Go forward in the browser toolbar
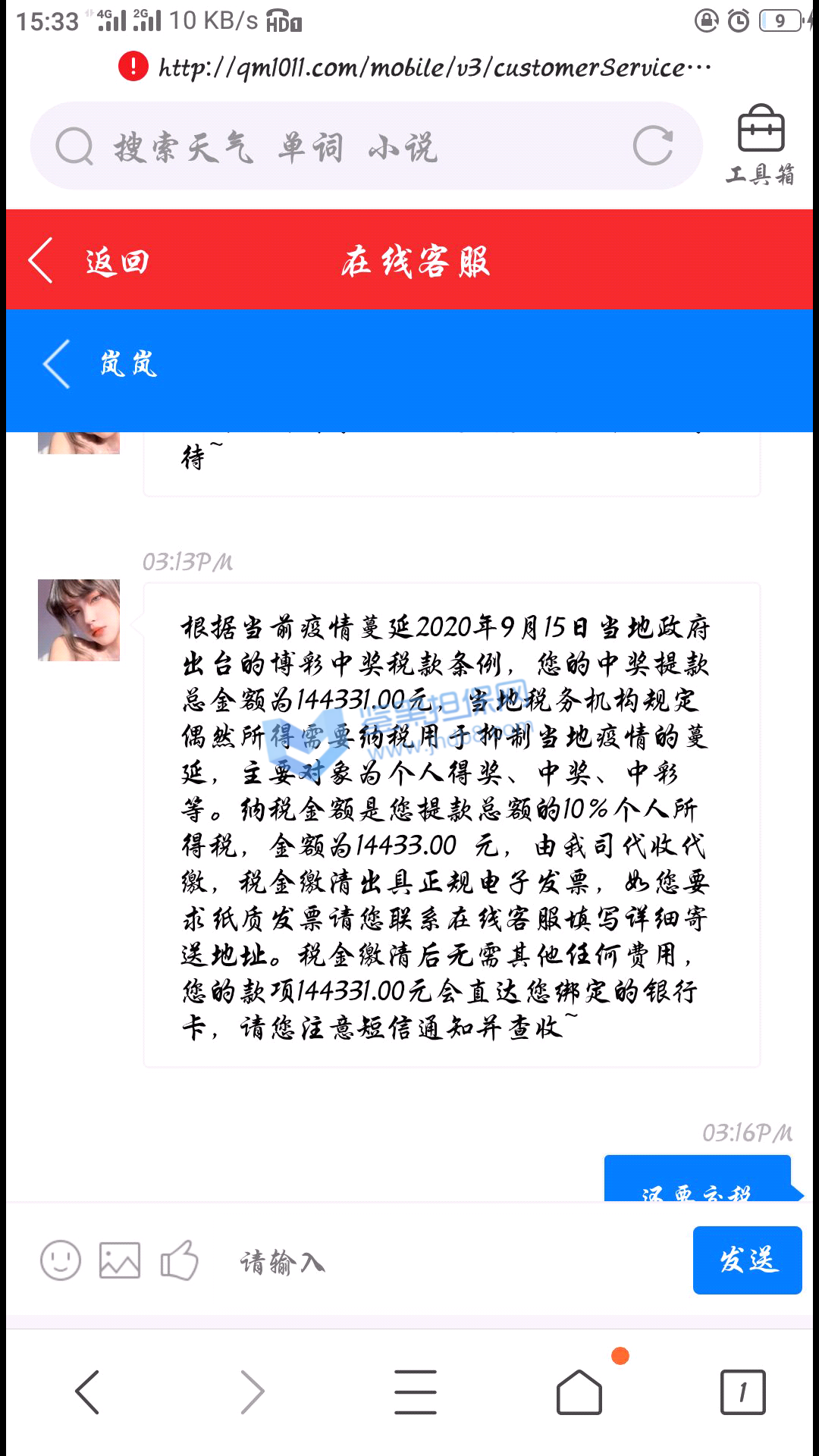The image size is (819, 1456). point(252,1392)
